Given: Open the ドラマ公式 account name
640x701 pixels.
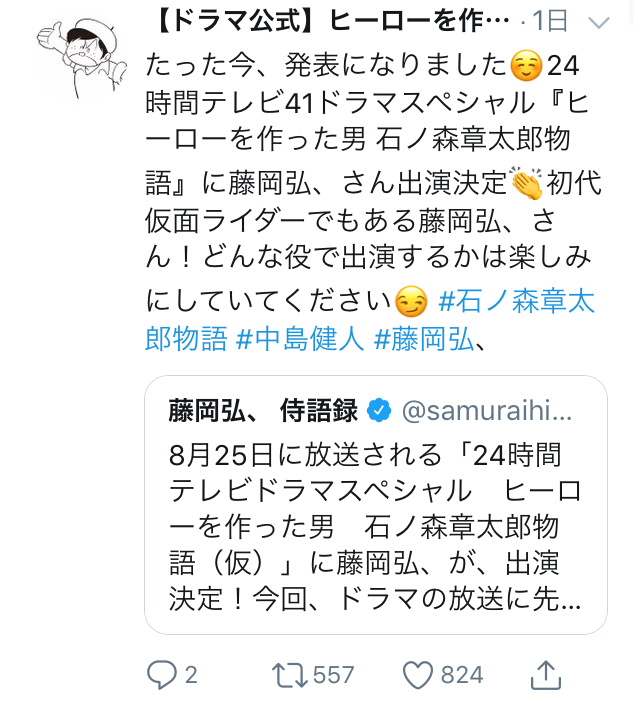Looking at the screenshot, I should pyautogui.click(x=330, y=19).
